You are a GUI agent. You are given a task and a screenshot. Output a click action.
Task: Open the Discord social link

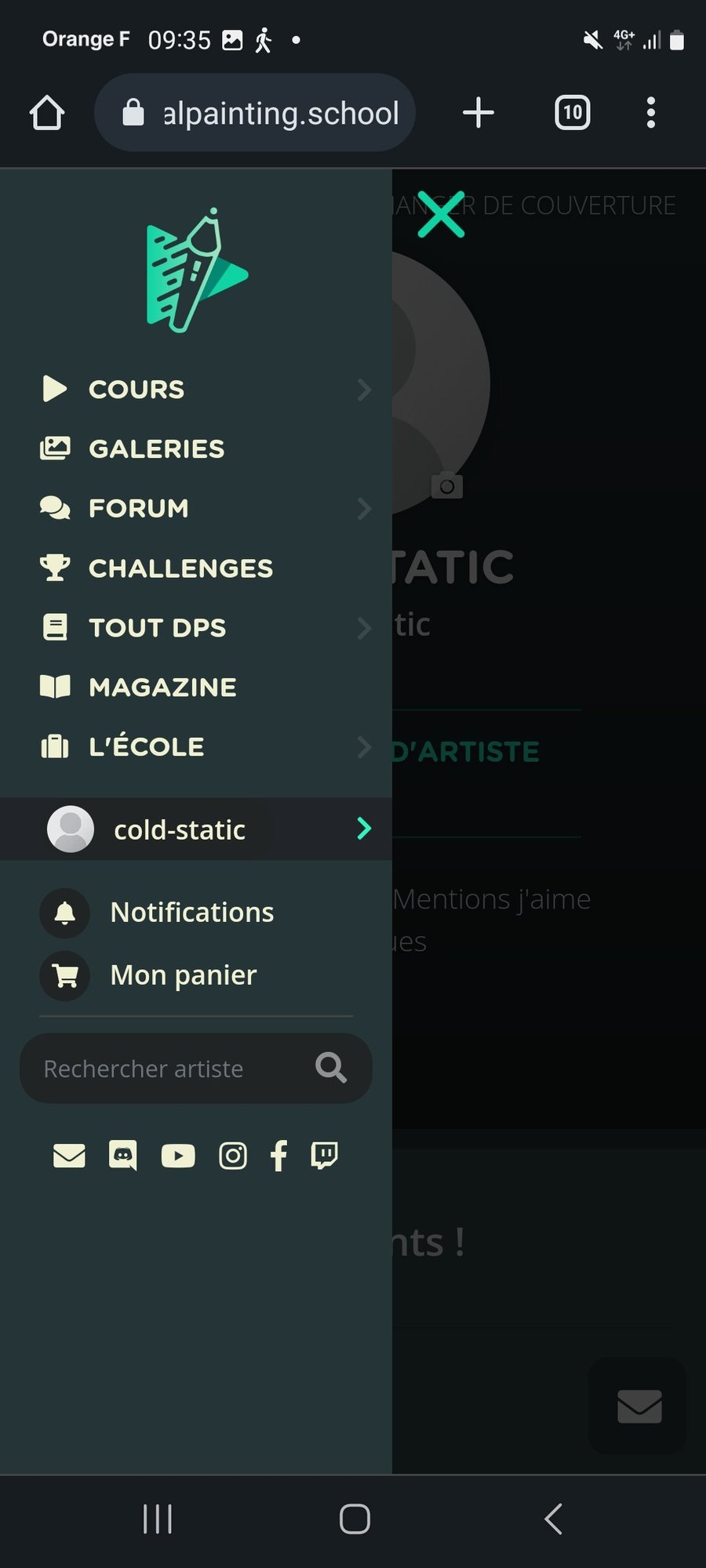[123, 1156]
